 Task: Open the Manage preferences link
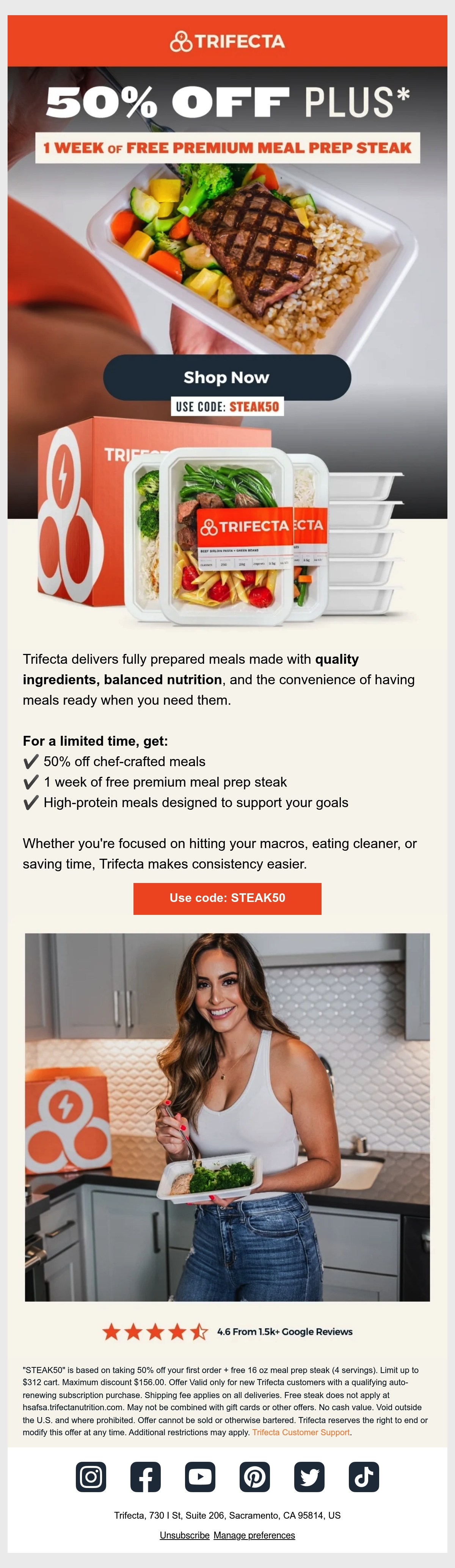coord(254,1535)
